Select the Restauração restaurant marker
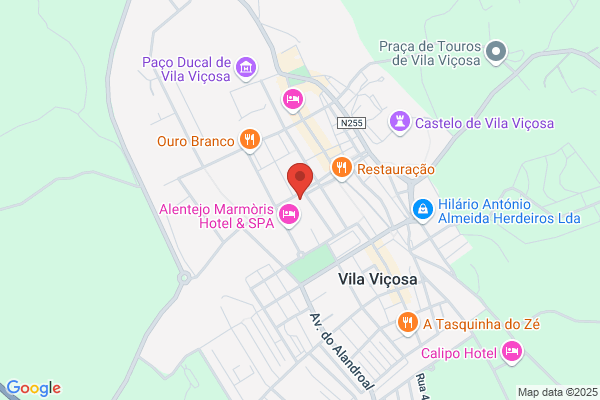 pos(341,168)
